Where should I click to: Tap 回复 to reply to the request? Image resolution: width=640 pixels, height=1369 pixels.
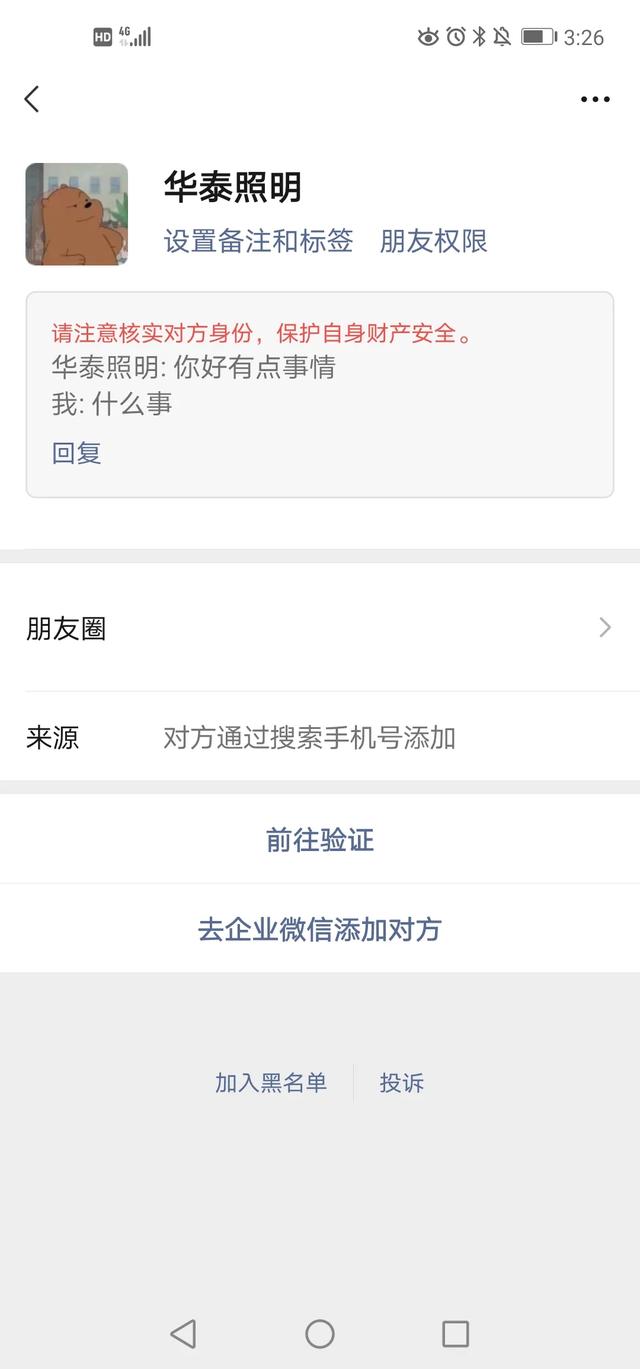[x=77, y=453]
